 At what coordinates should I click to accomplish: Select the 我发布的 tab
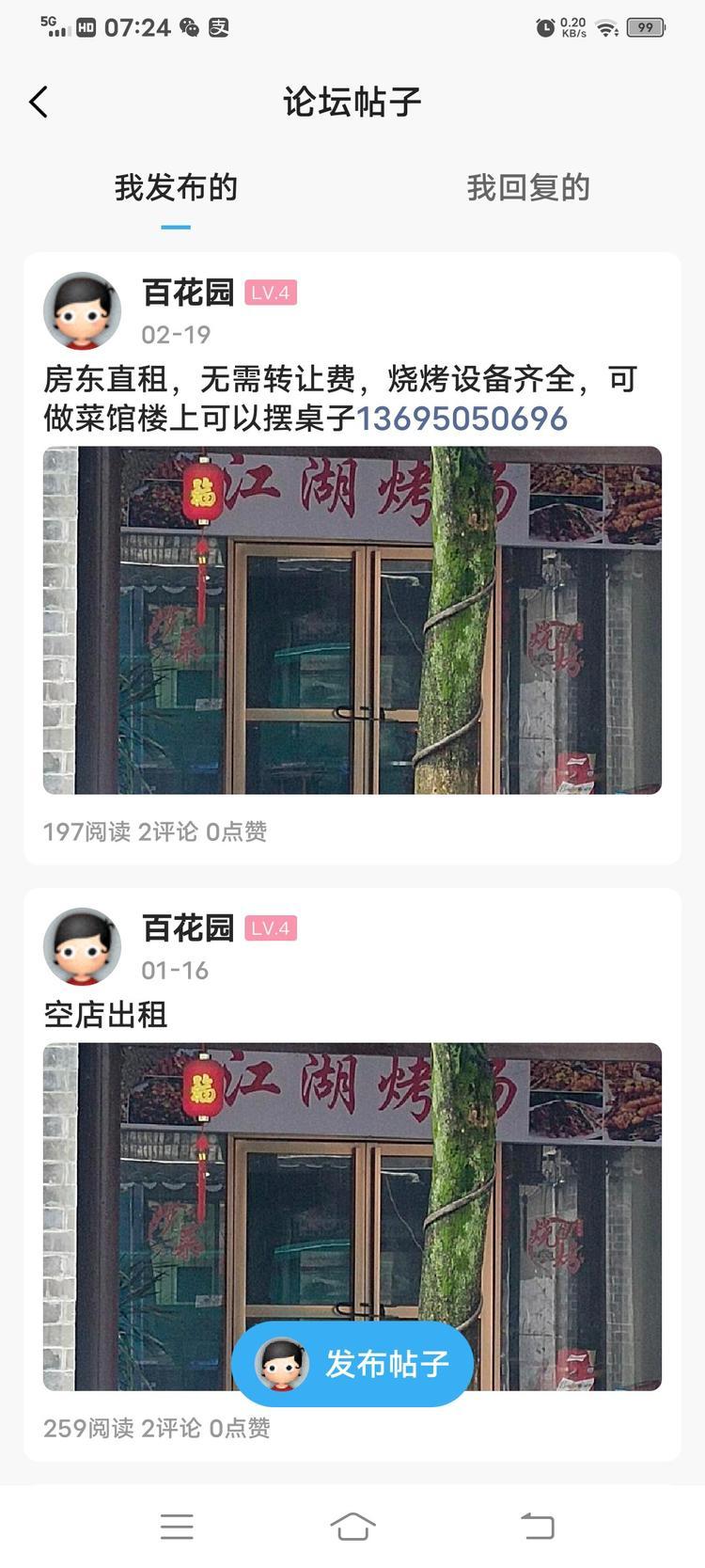(176, 187)
